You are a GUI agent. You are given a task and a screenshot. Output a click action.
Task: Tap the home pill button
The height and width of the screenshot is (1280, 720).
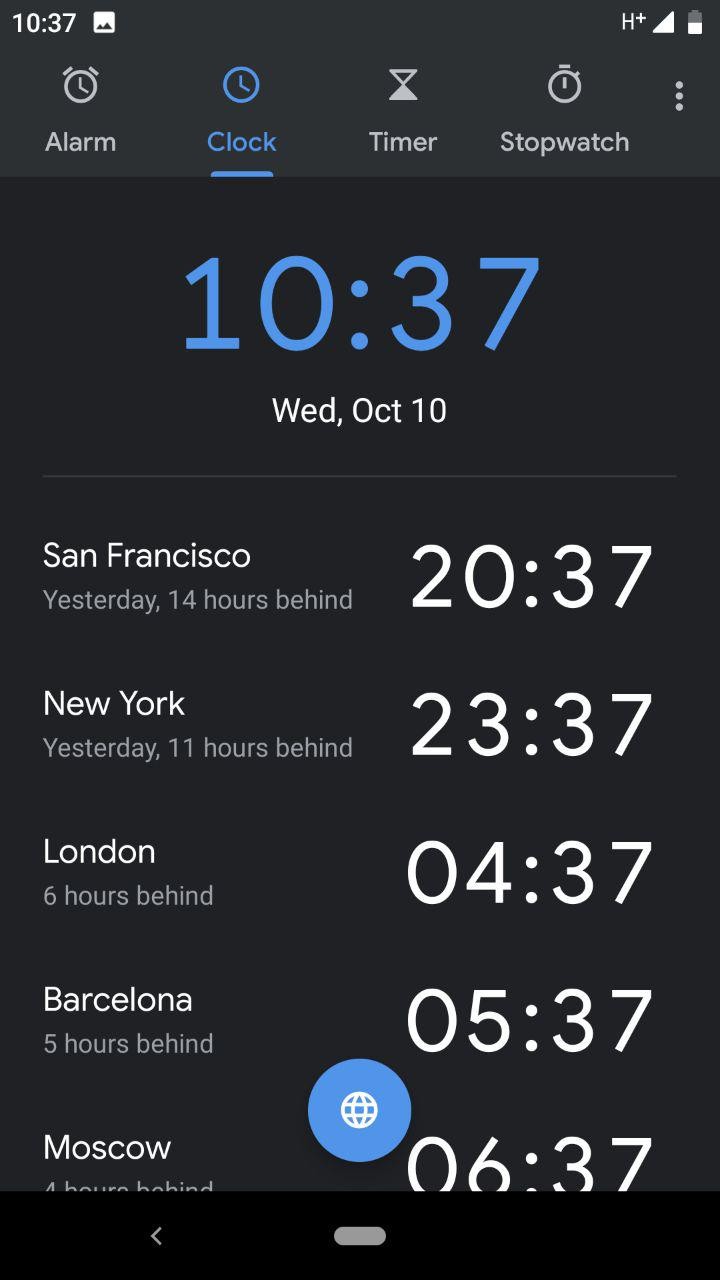pos(360,1236)
